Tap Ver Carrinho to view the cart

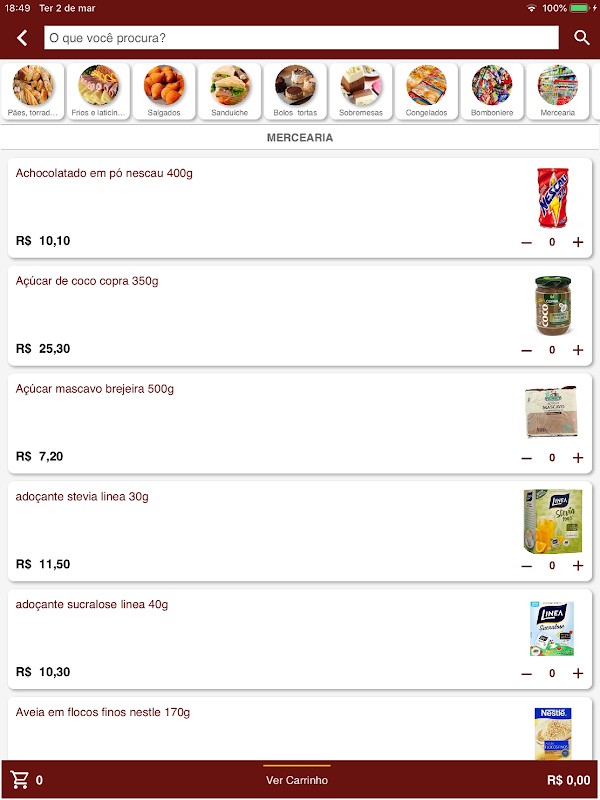(x=297, y=780)
